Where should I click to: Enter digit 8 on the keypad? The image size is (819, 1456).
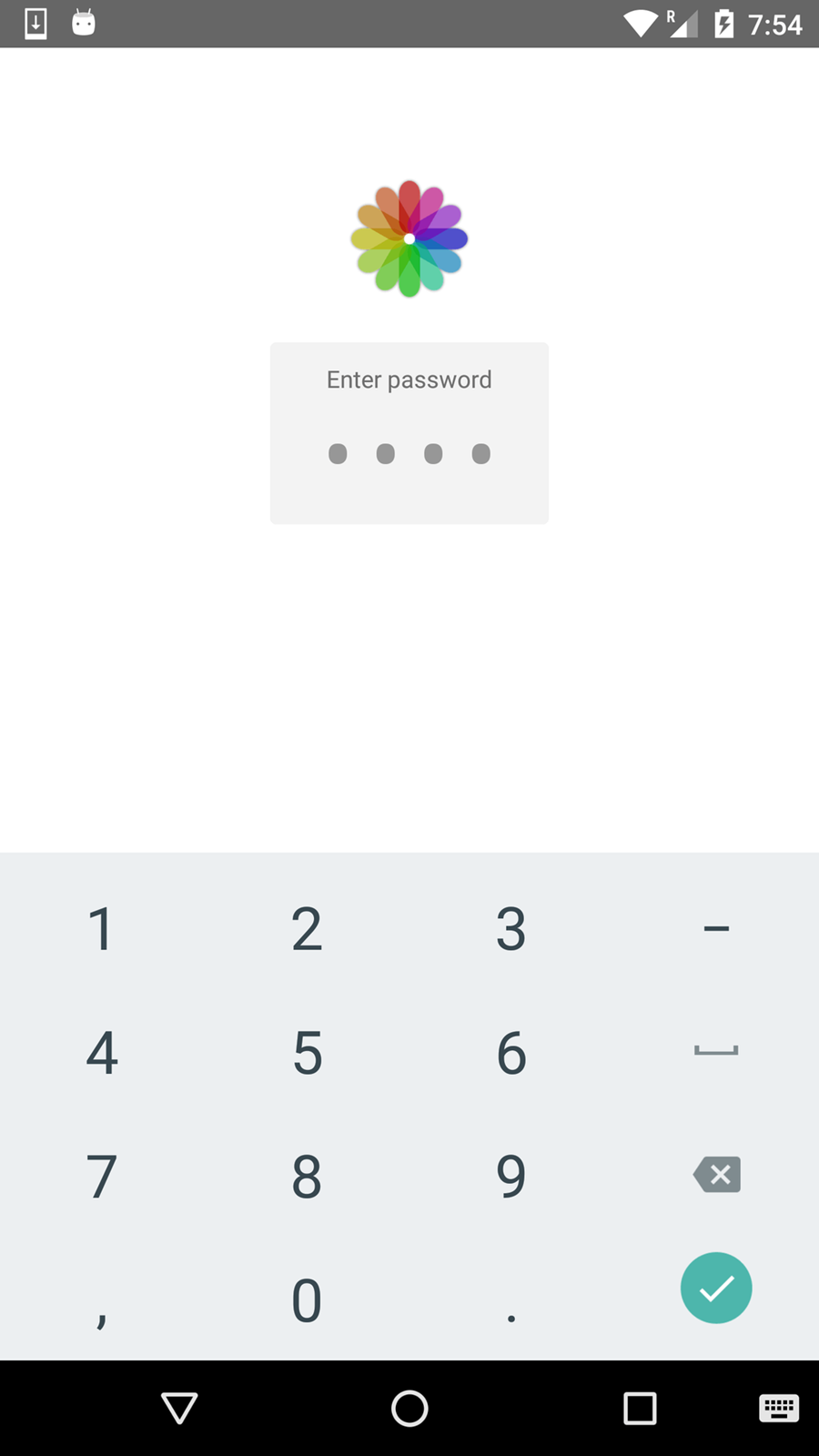tap(307, 1176)
